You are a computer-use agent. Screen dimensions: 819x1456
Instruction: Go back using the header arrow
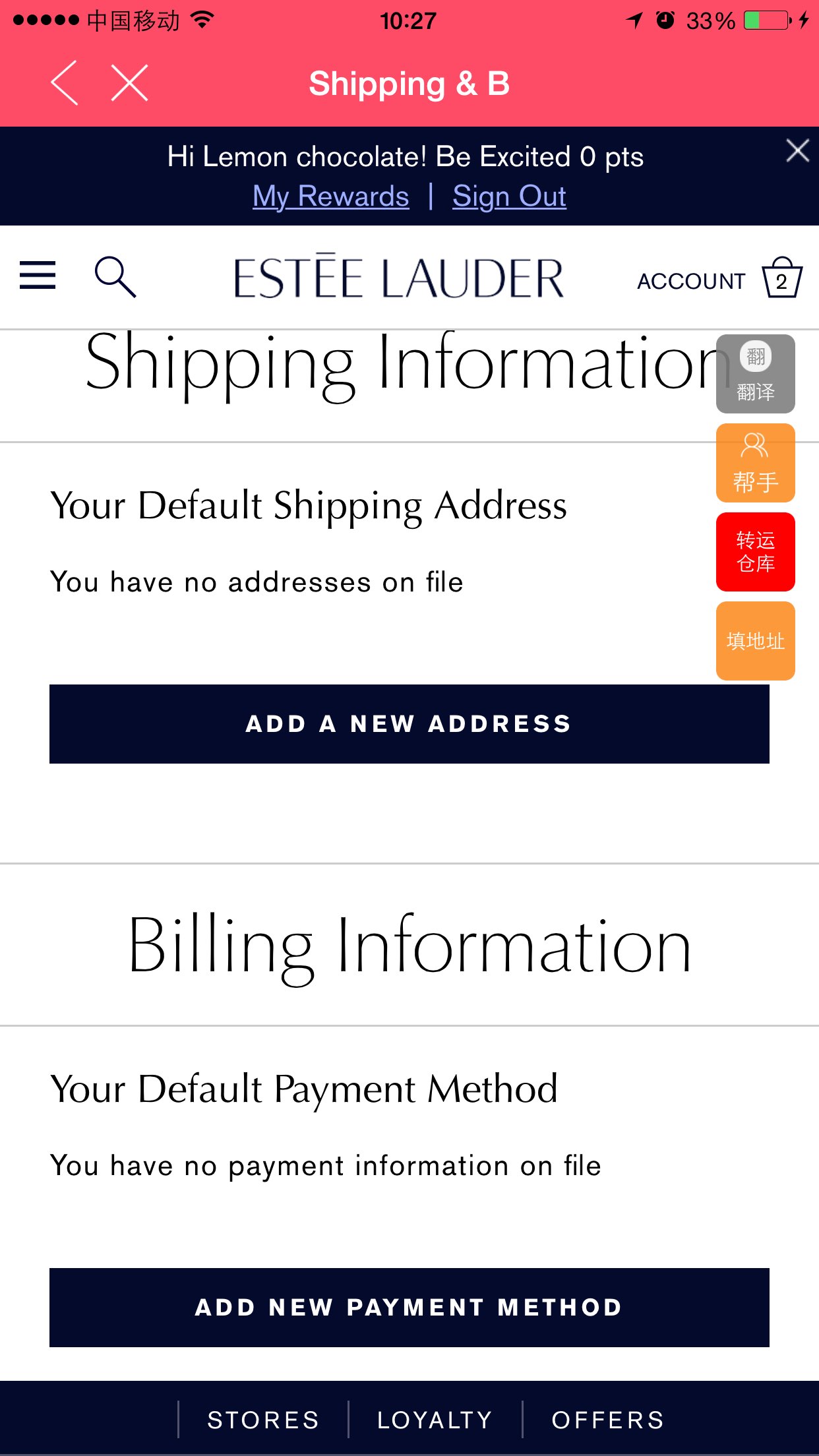click(65, 83)
